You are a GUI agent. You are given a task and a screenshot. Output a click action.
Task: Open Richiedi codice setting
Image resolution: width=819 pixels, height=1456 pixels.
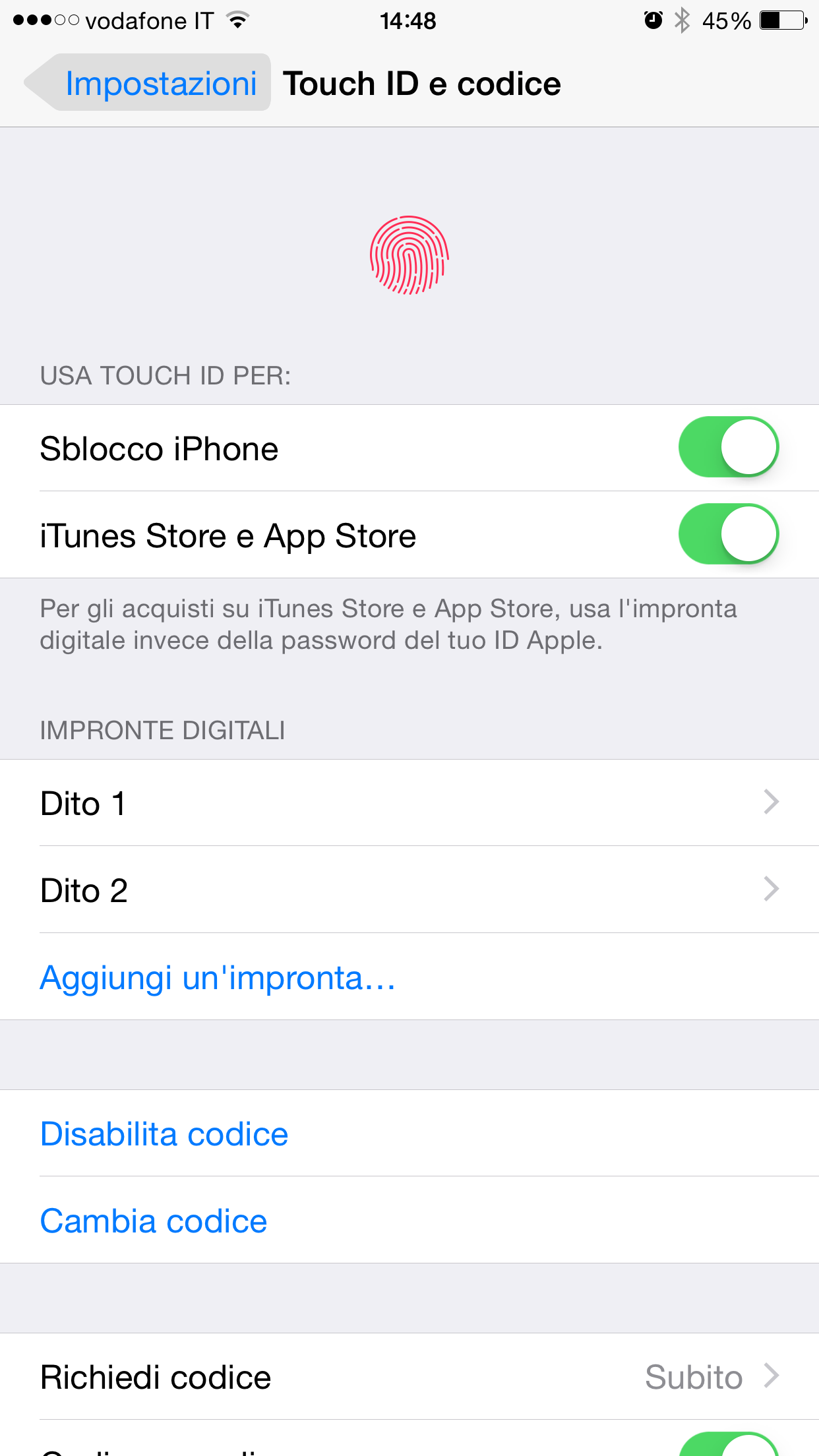[409, 1377]
